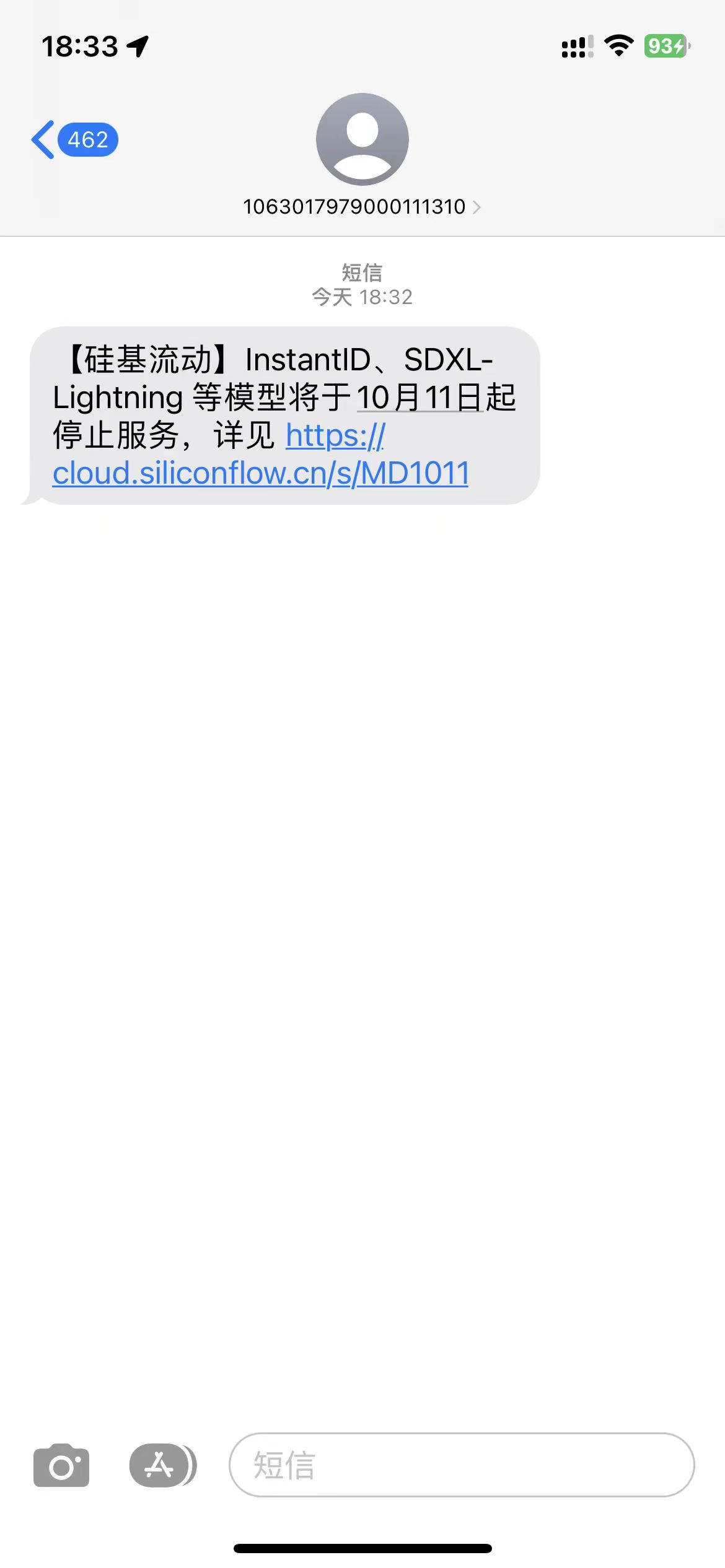Open contact details for 1063017979000111310
Image resolution: width=725 pixels, height=1568 pixels.
point(362,207)
